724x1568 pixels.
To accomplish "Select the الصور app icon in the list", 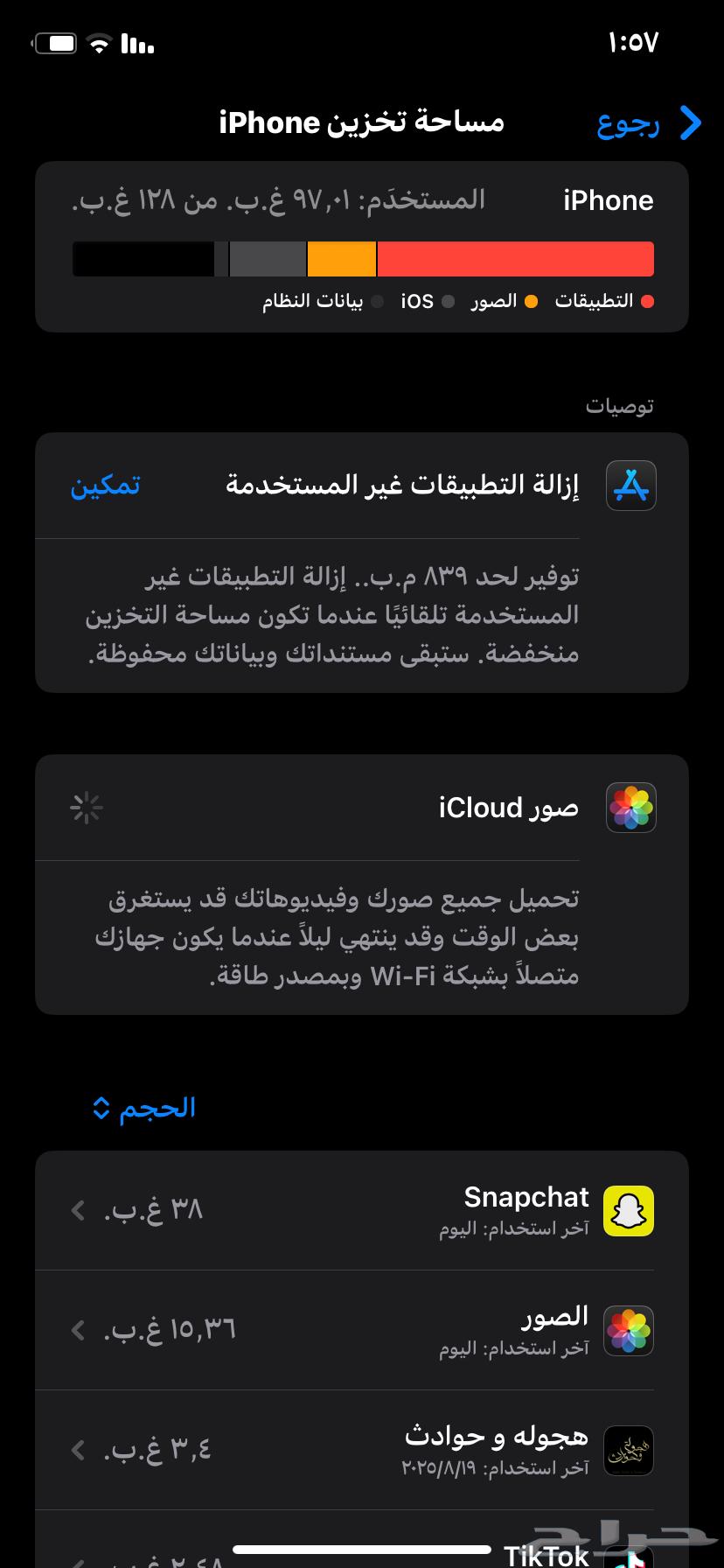I will [629, 1332].
